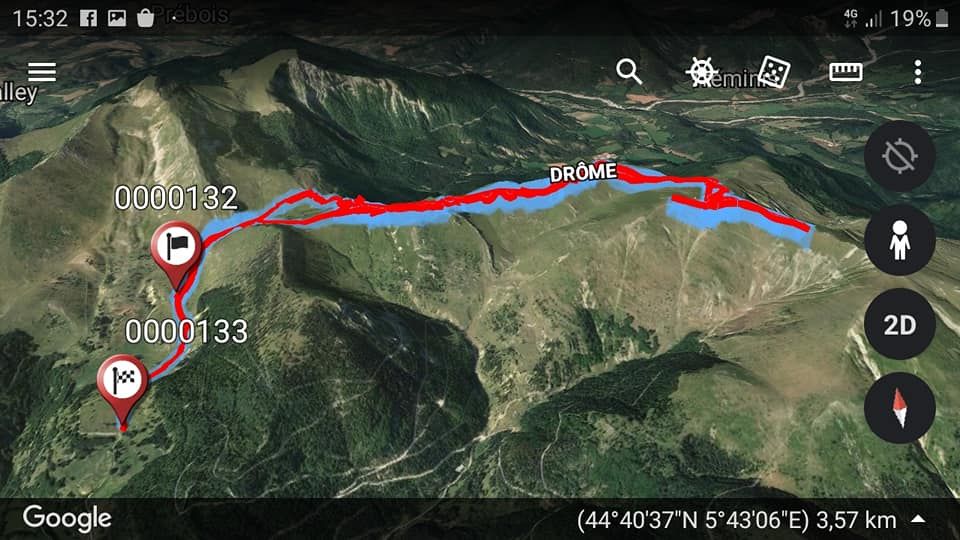Viewport: 960px width, 540px height.
Task: Enter Street View with pegman button
Action: pos(899,241)
